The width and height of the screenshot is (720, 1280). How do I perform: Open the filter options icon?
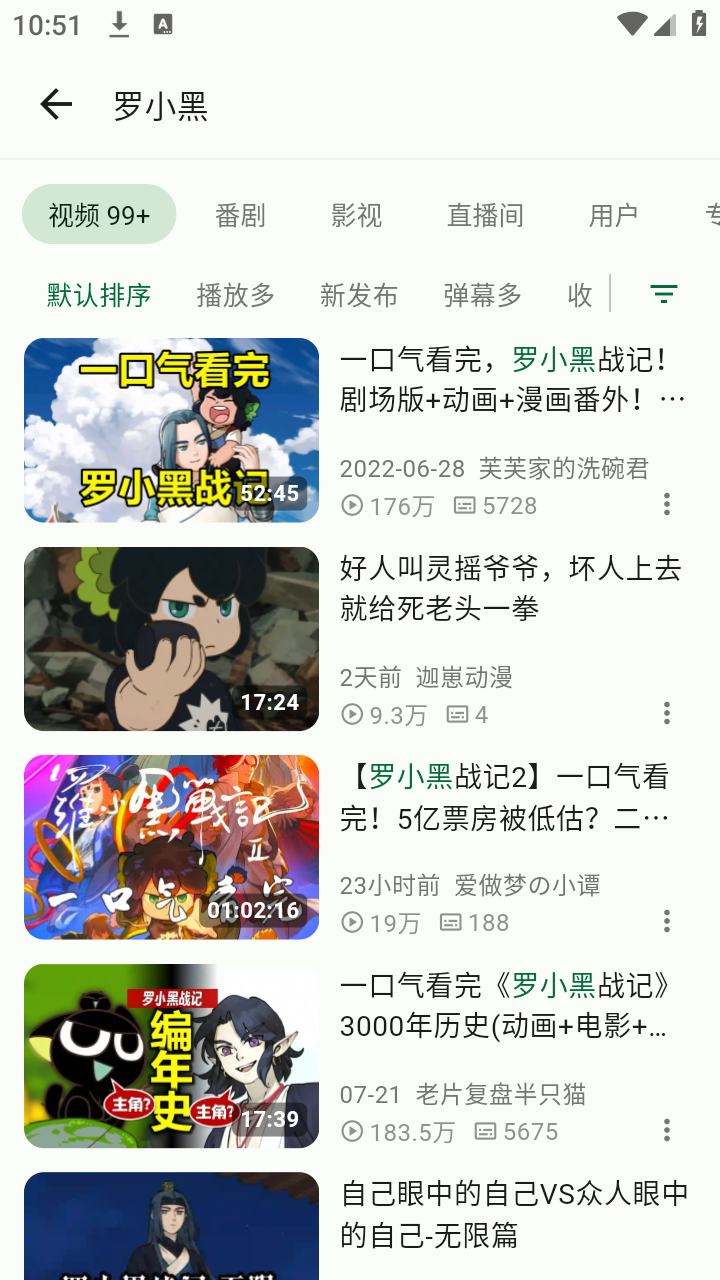pos(664,294)
